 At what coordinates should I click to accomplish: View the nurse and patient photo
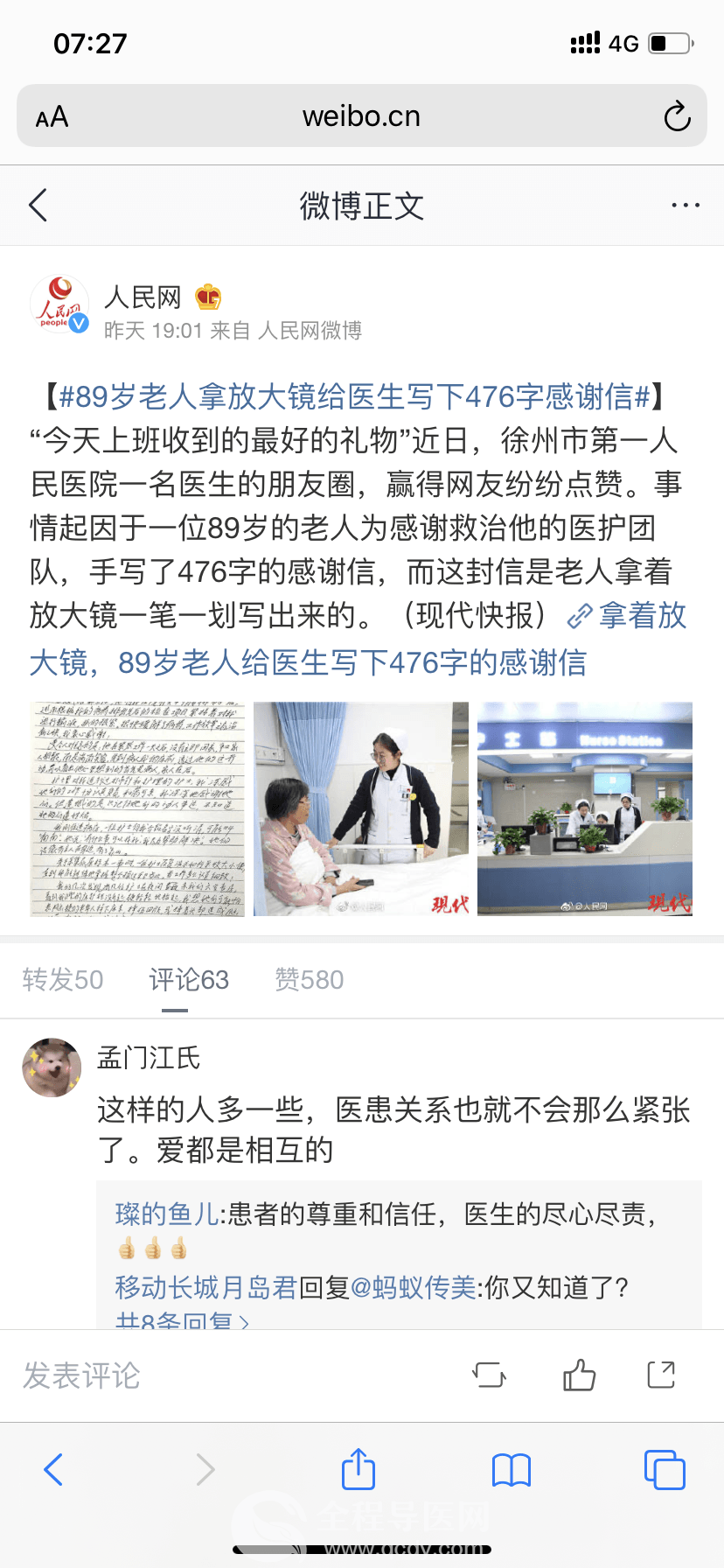[x=360, y=808]
